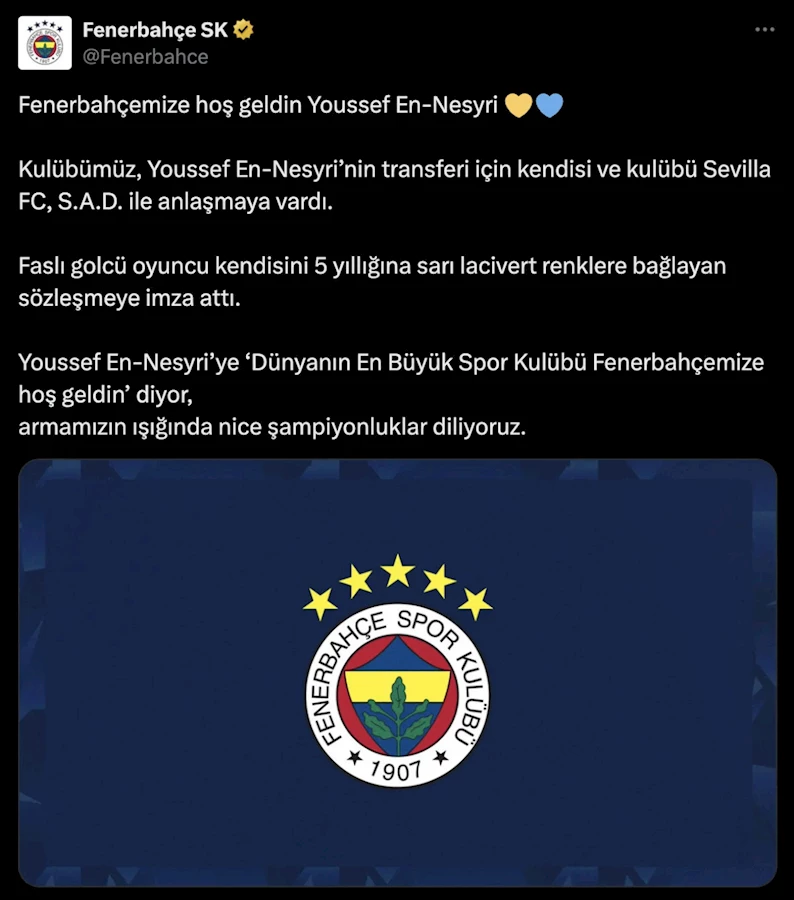View the Fenerbahçe SK account name
The width and height of the screenshot is (794, 900).
coord(154,30)
